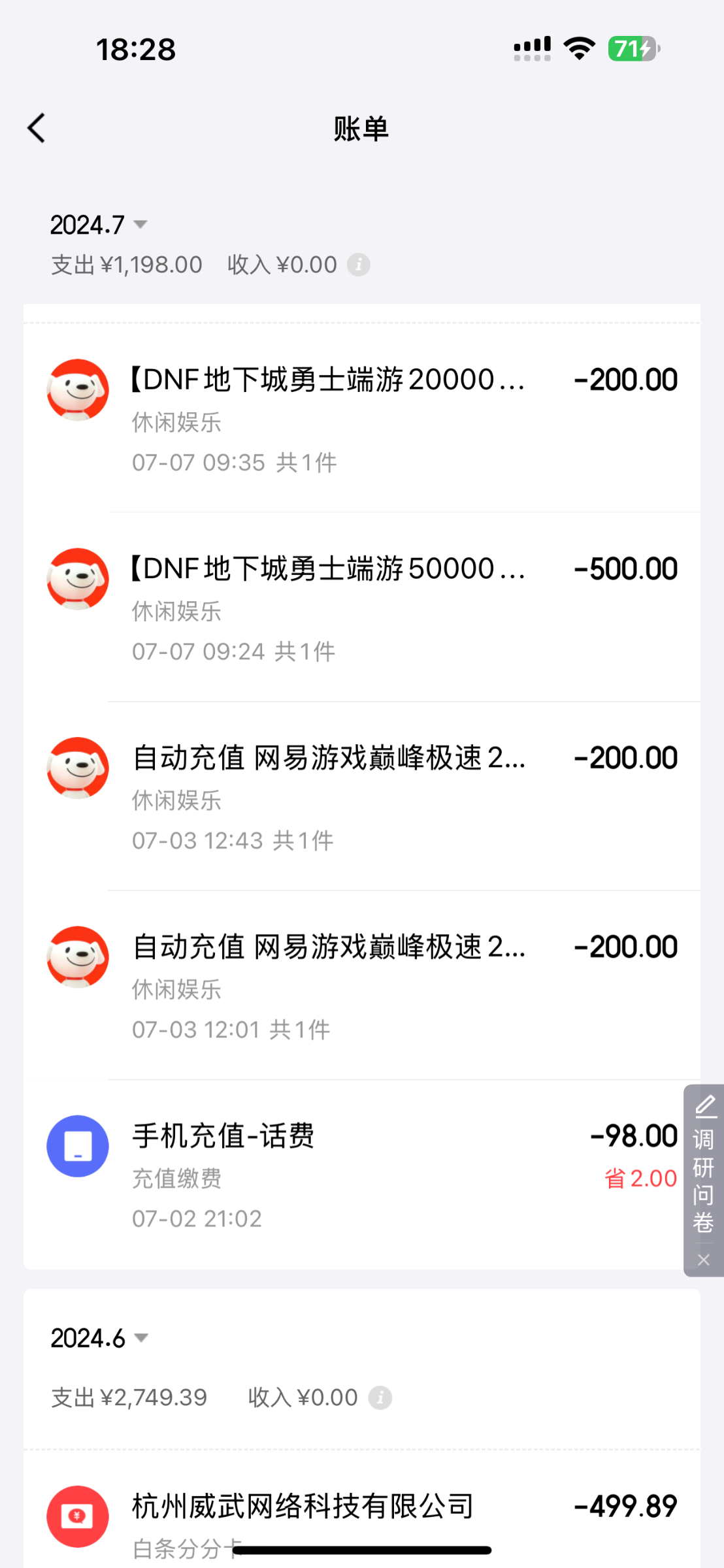Open the DNF 50000 purchase of 07-07 09:24

click(x=361, y=608)
